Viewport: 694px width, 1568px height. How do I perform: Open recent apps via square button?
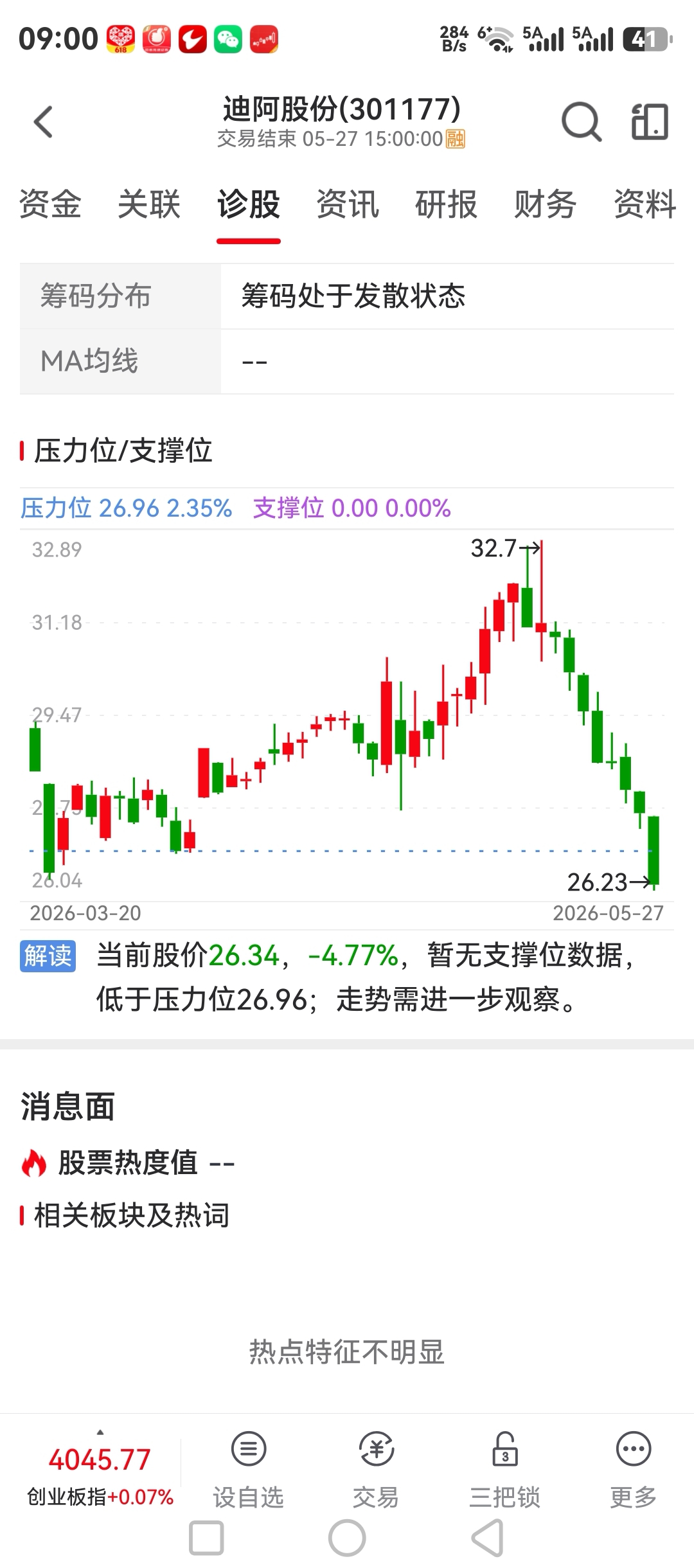206,1538
